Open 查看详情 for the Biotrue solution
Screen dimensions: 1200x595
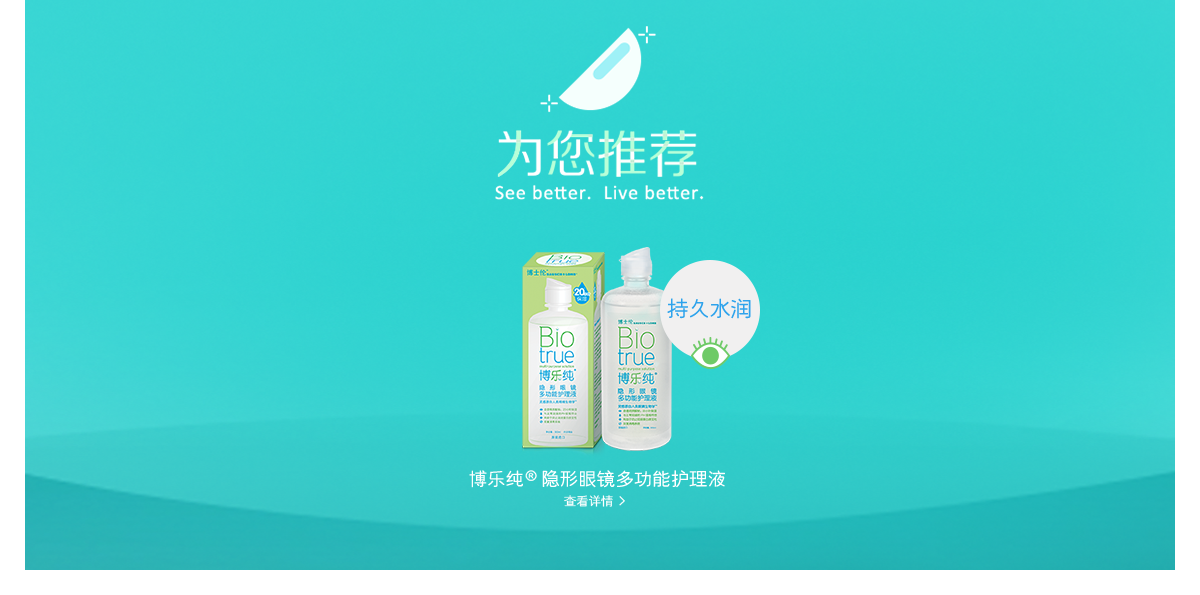(x=595, y=501)
